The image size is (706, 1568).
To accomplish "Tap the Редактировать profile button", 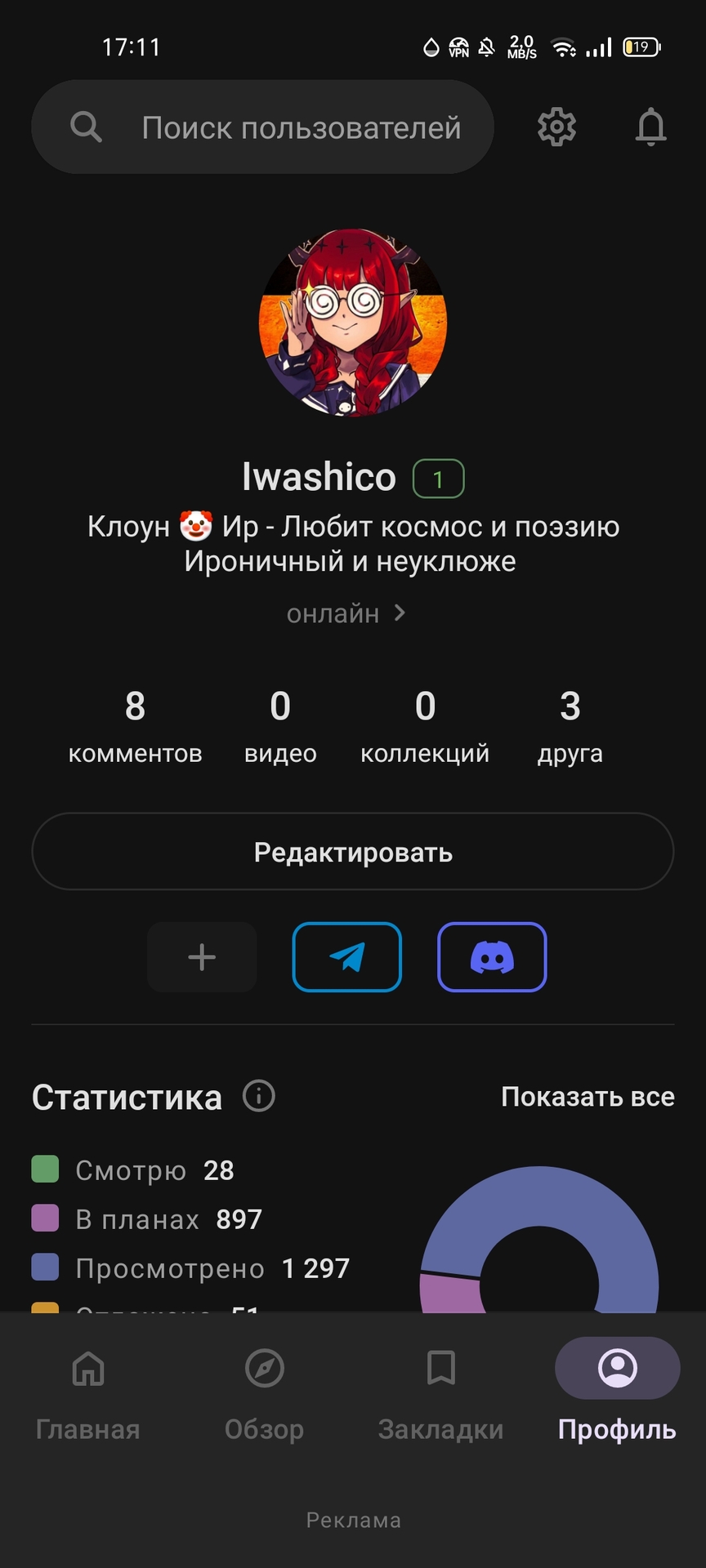I will coord(353,852).
